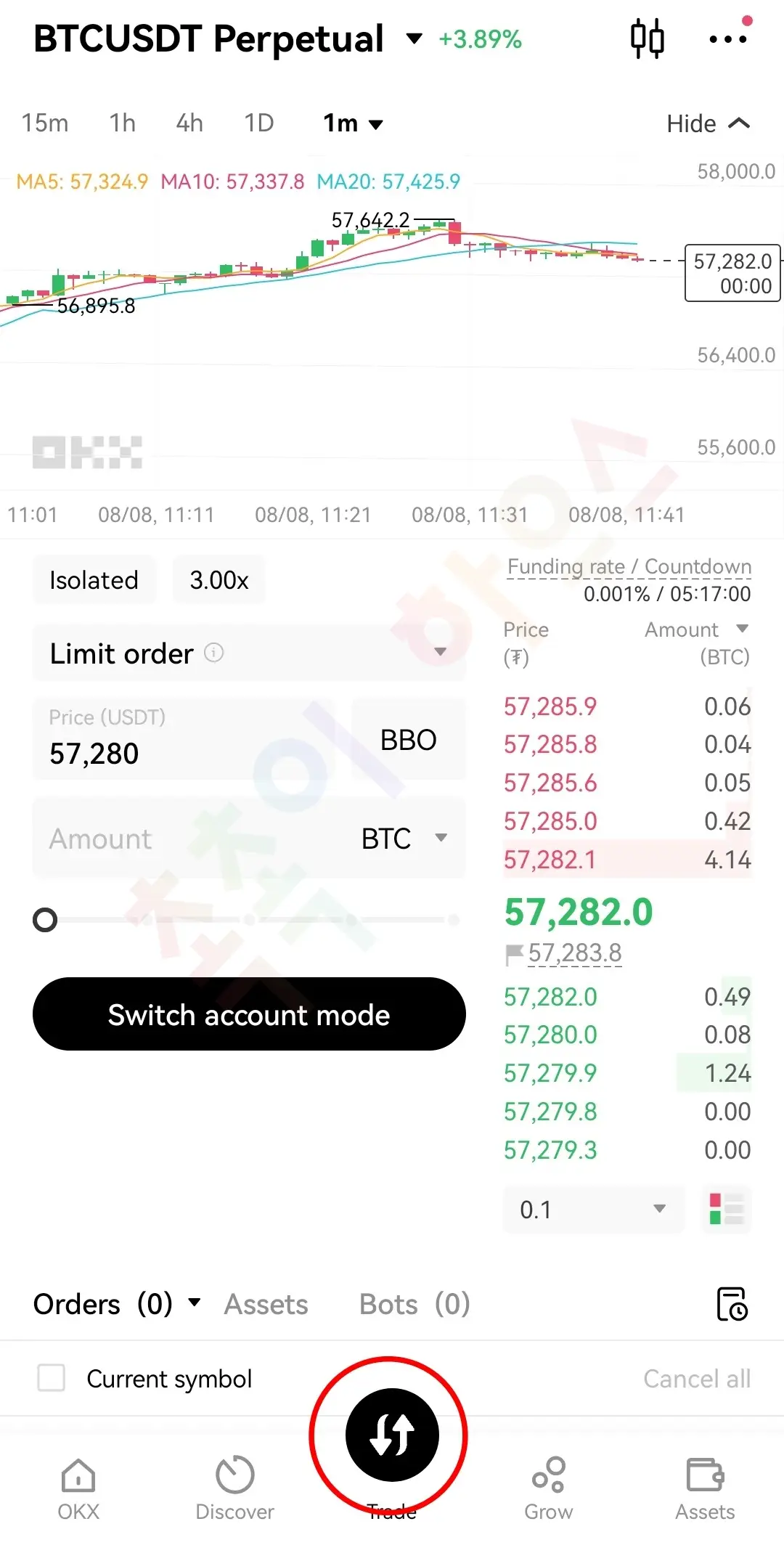This screenshot has width=784, height=1553.
Task: Switch to the Bots tab
Action: tap(412, 1303)
